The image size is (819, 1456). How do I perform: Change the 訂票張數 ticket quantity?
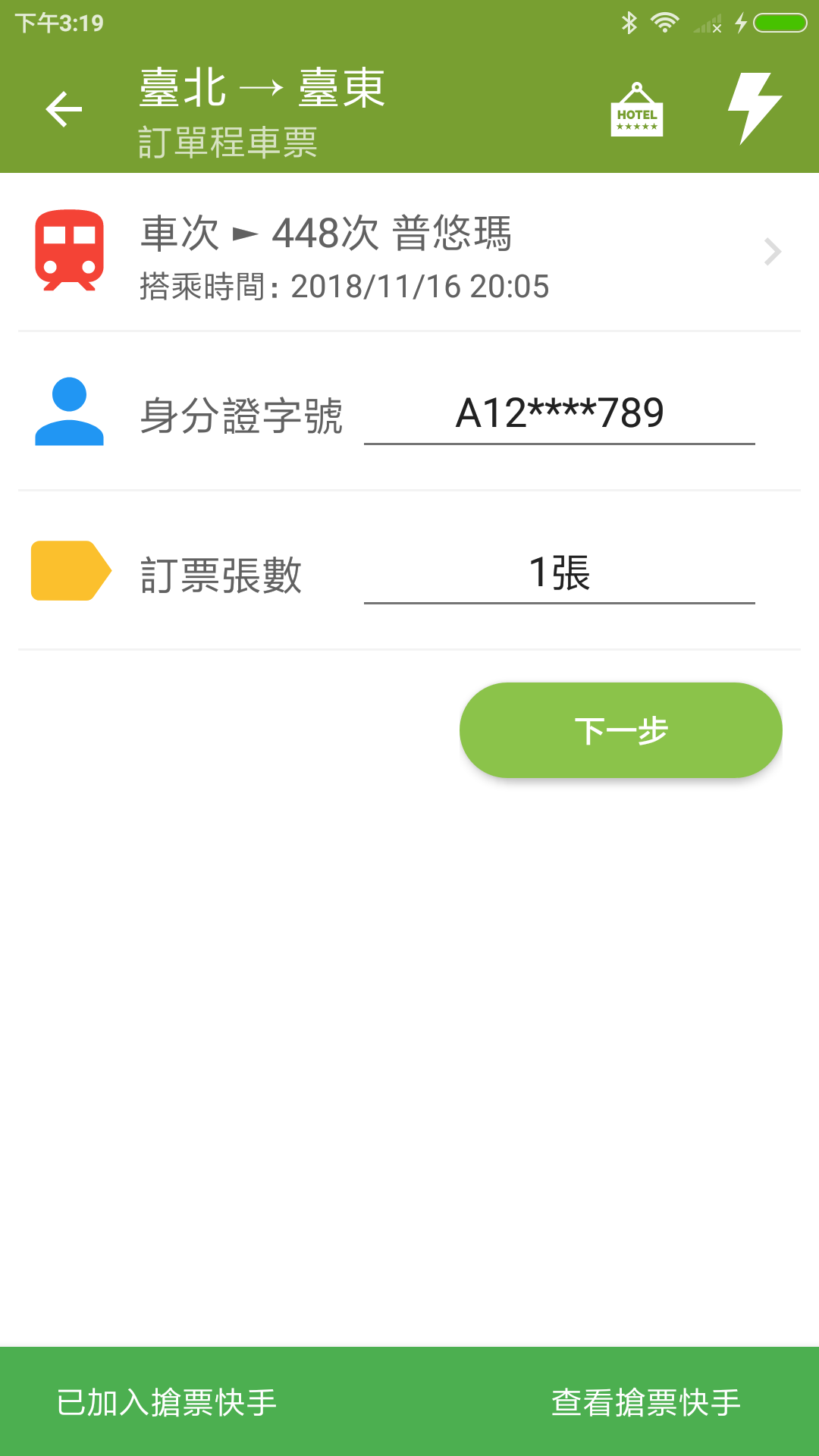click(x=559, y=573)
